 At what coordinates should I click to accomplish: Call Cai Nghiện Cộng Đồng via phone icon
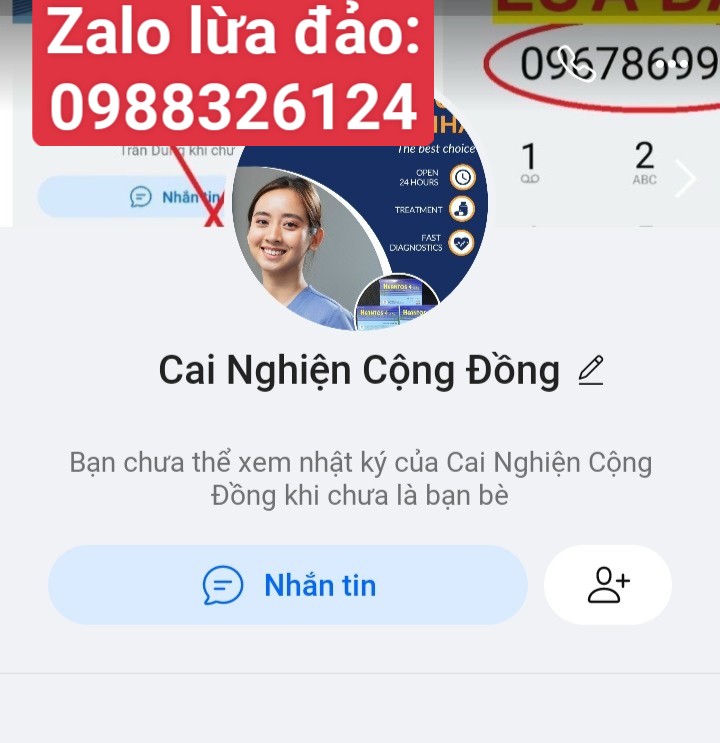[576, 65]
